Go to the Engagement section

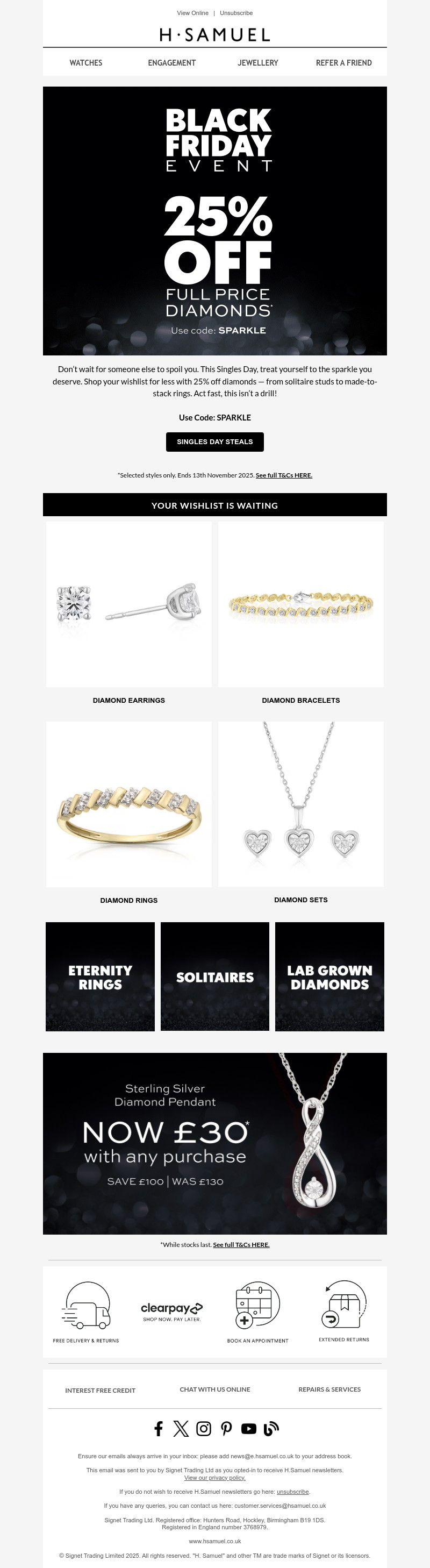[x=171, y=63]
